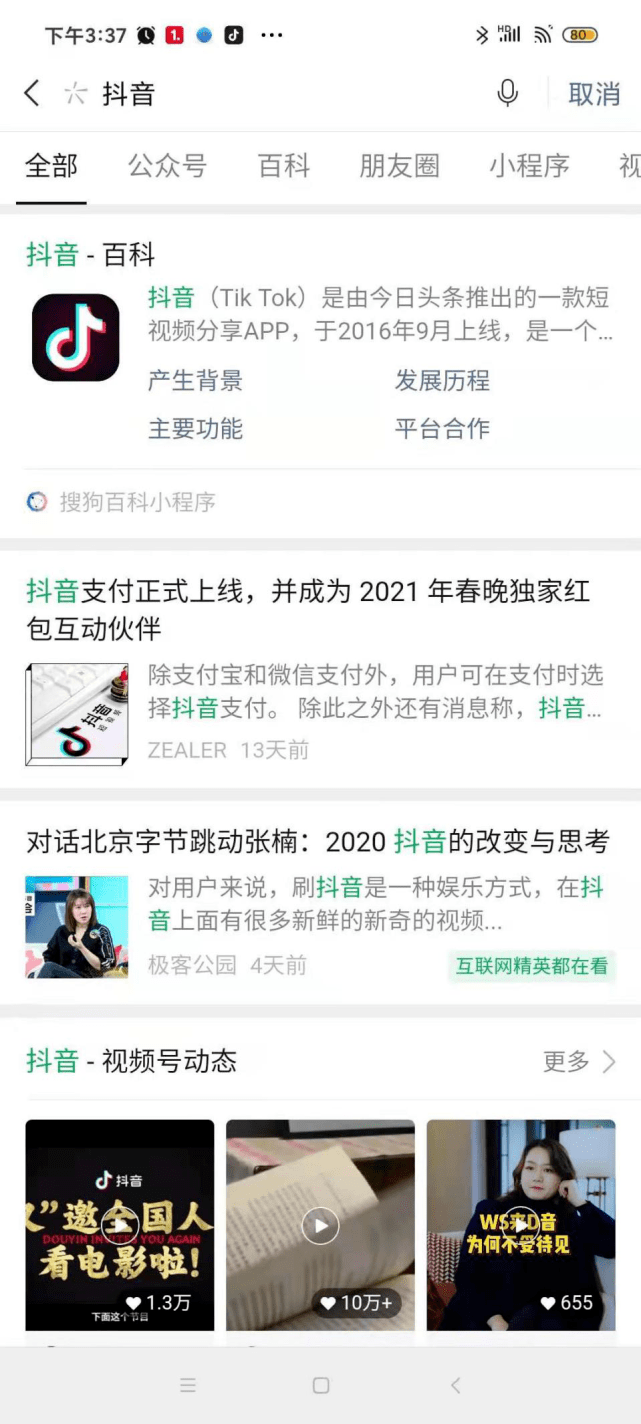The image size is (641, 1424).
Task: Open the 平台合作 section link
Action: (442, 429)
